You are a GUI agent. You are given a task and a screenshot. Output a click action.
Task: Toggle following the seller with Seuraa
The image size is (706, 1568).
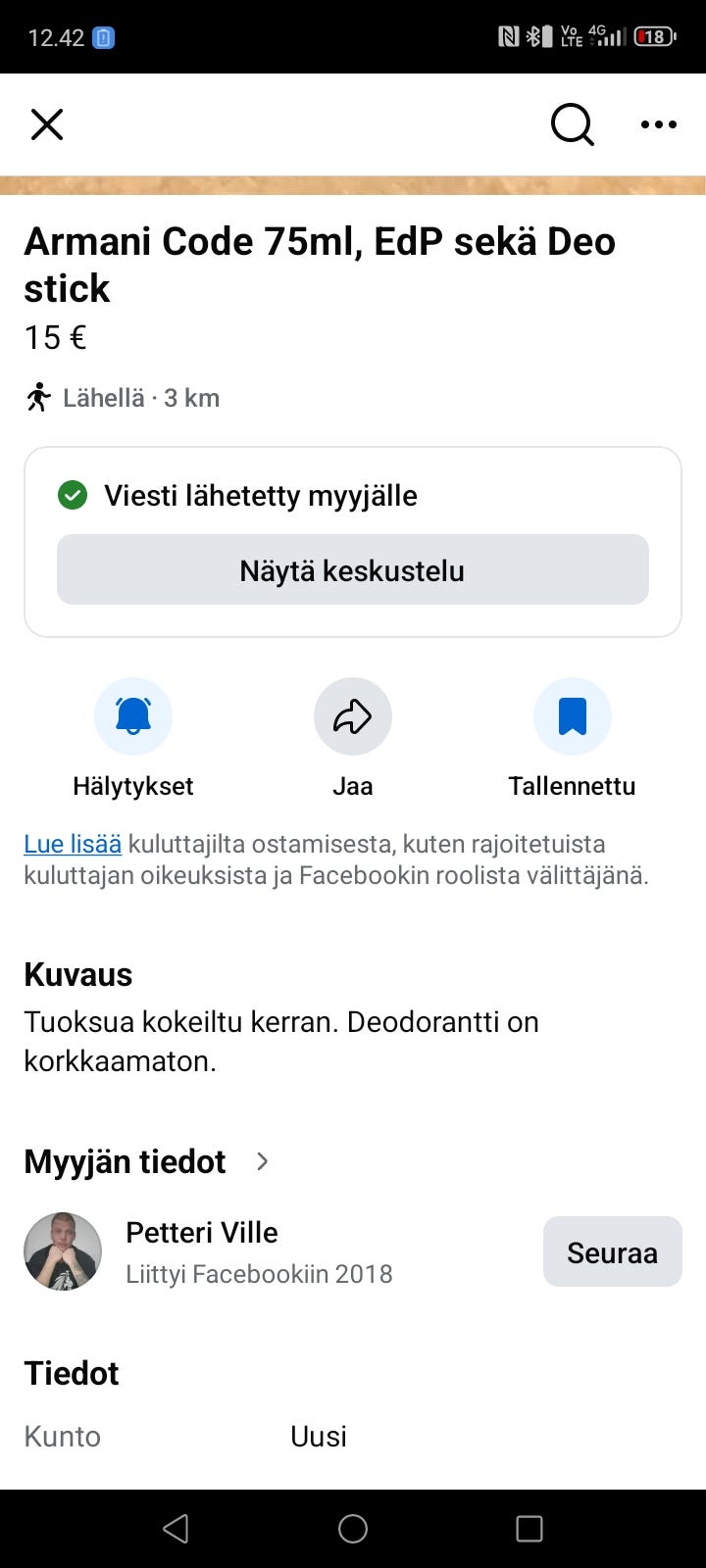click(612, 1251)
